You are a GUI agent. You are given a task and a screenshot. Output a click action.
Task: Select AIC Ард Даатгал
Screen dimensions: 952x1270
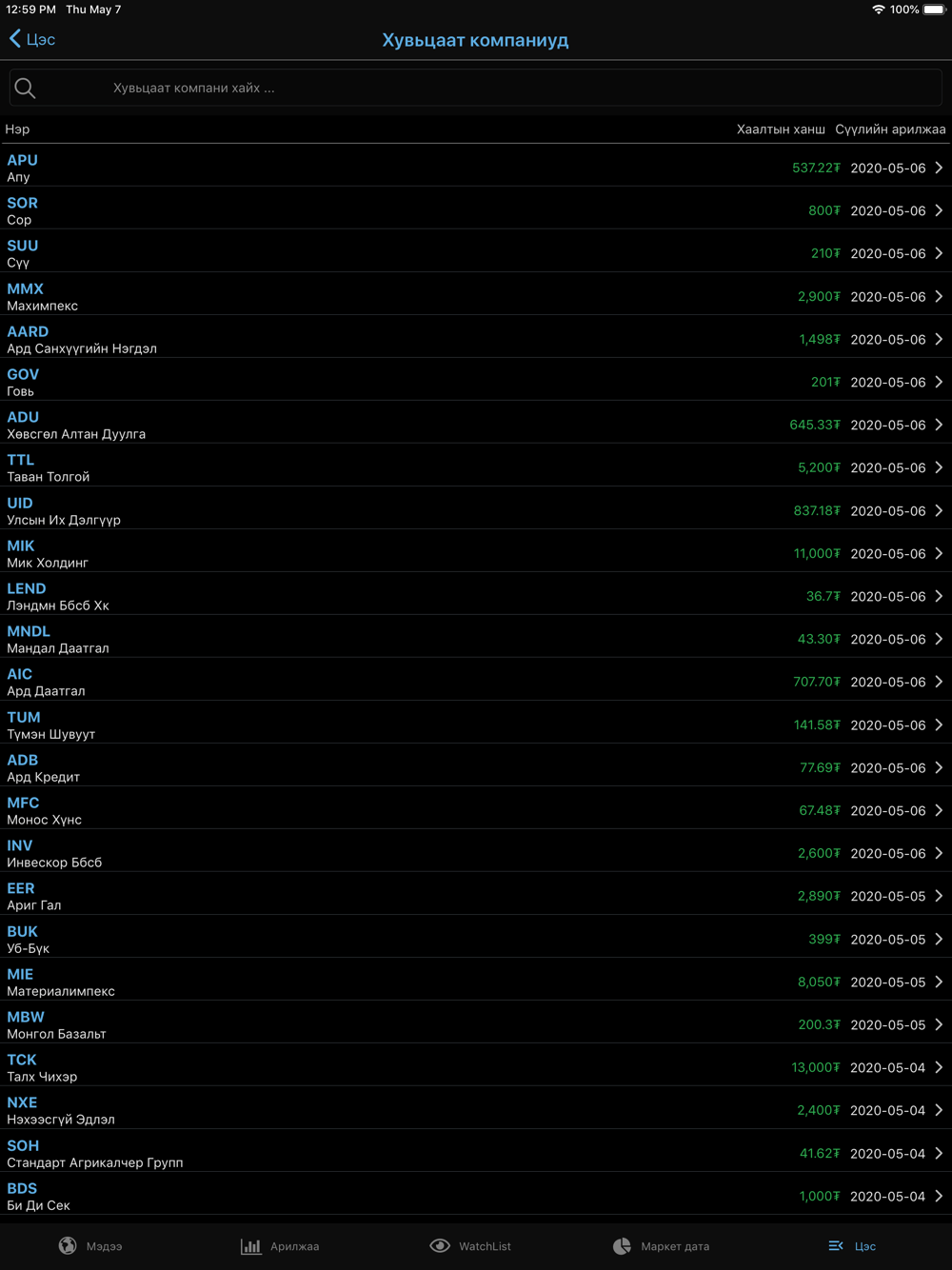476,682
